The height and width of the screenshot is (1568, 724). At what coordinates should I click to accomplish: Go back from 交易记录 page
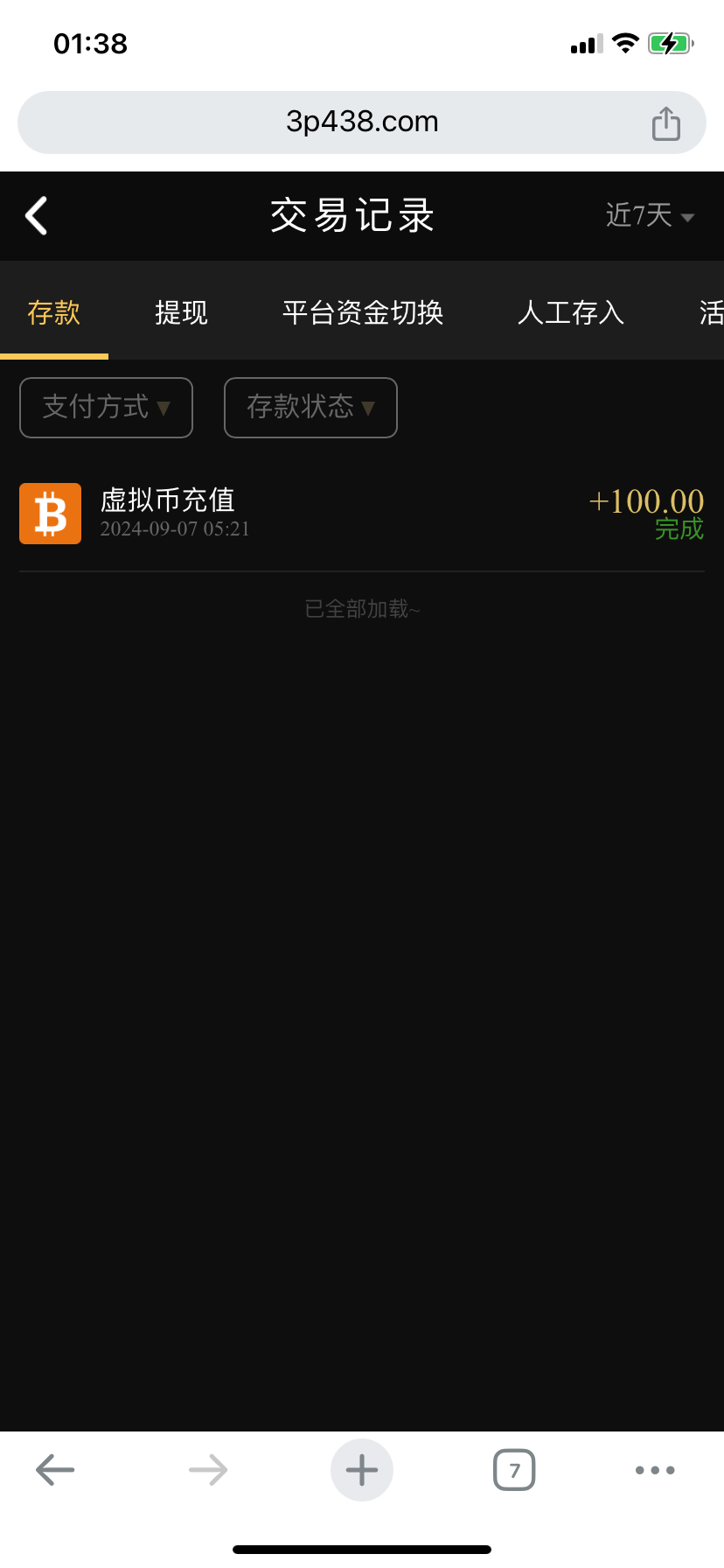37,216
